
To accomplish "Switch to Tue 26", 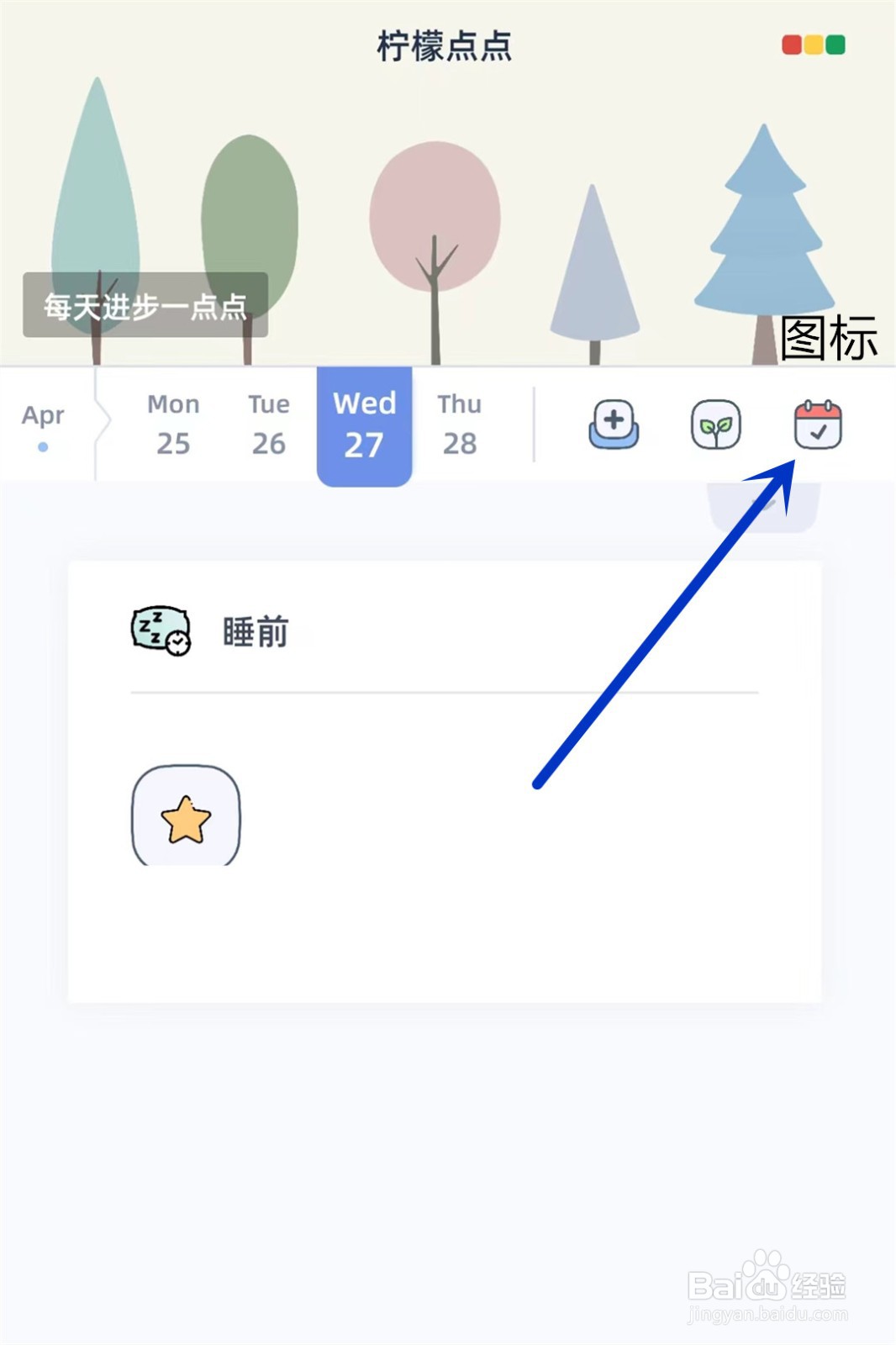I will tap(267, 425).
